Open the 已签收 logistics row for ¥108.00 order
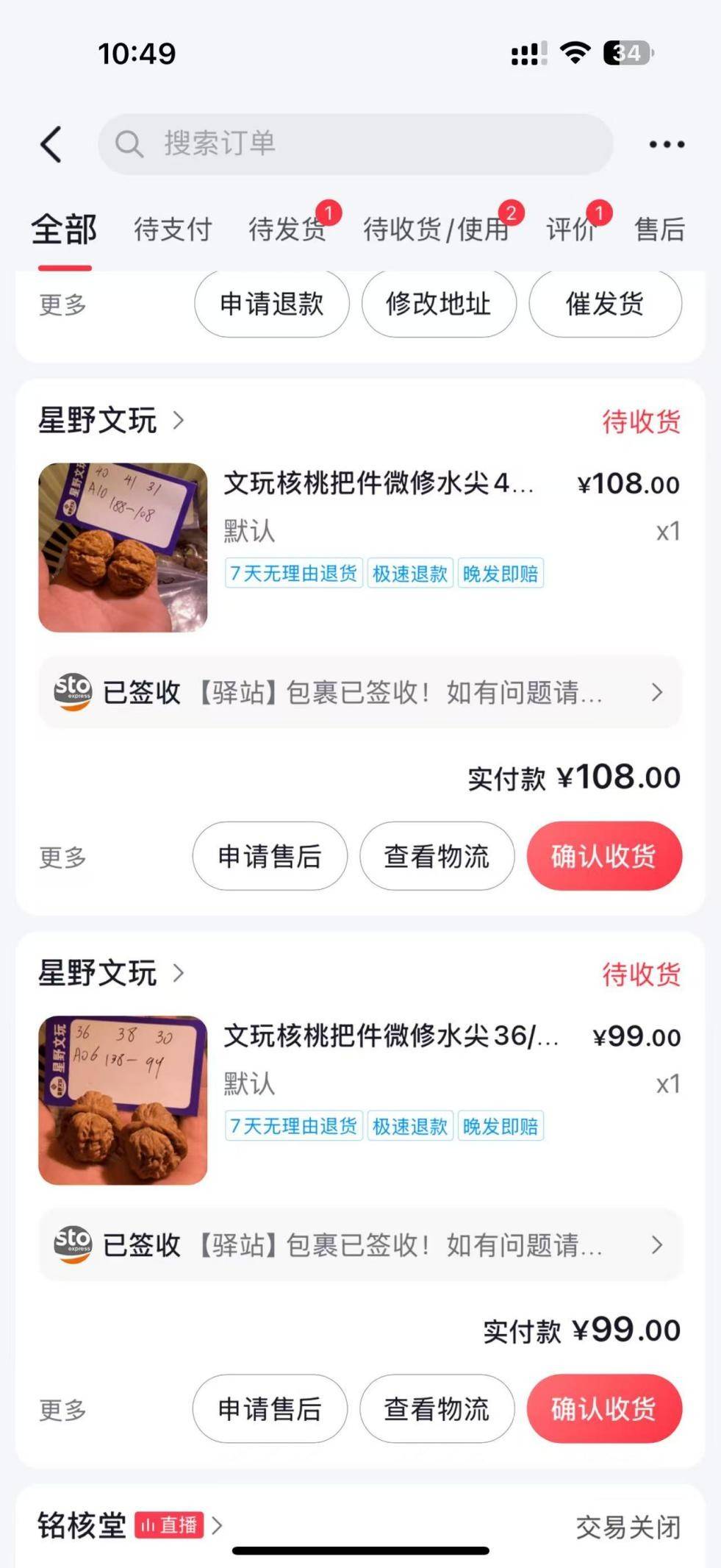Screen dimensions: 721x1568 (x=359, y=692)
